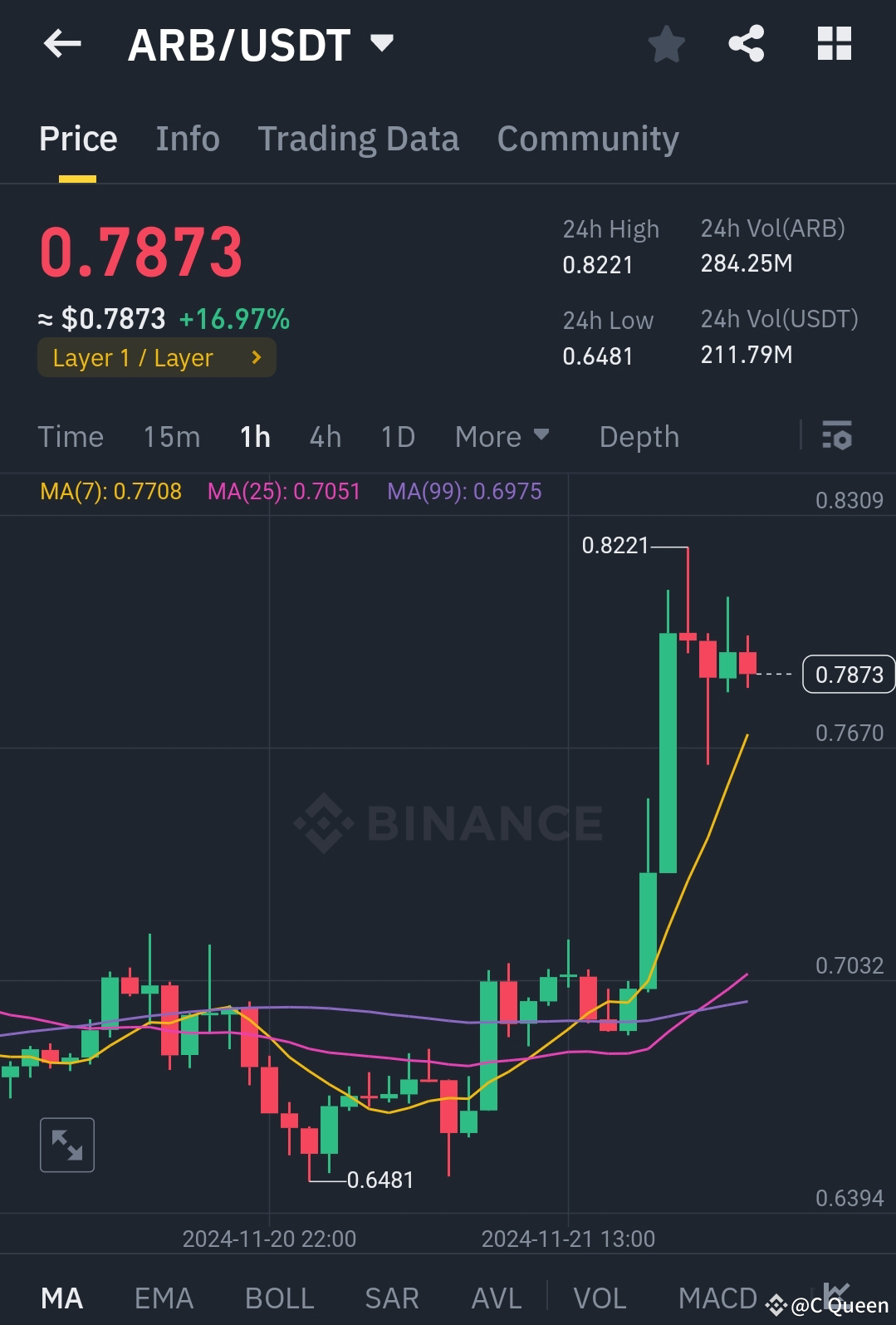
Task: Open the chart settings icon beside Depth
Action: 837,435
